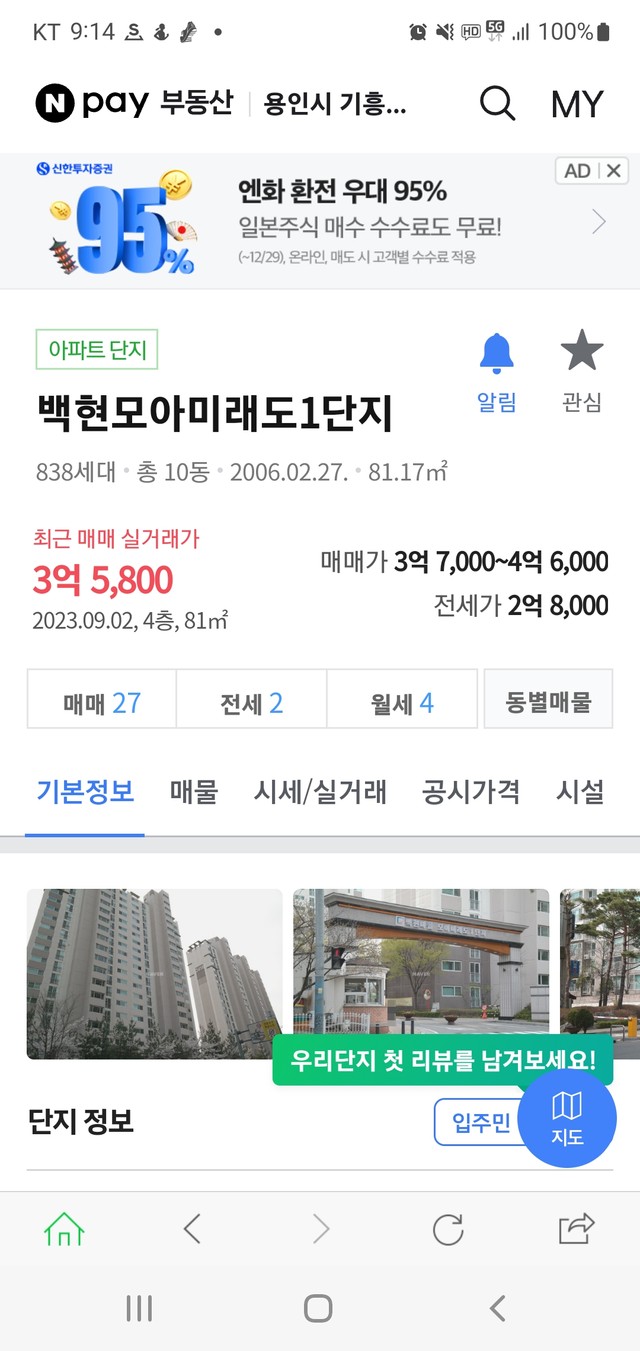
Task: Open the complex entrance gate photo
Action: (x=421, y=960)
